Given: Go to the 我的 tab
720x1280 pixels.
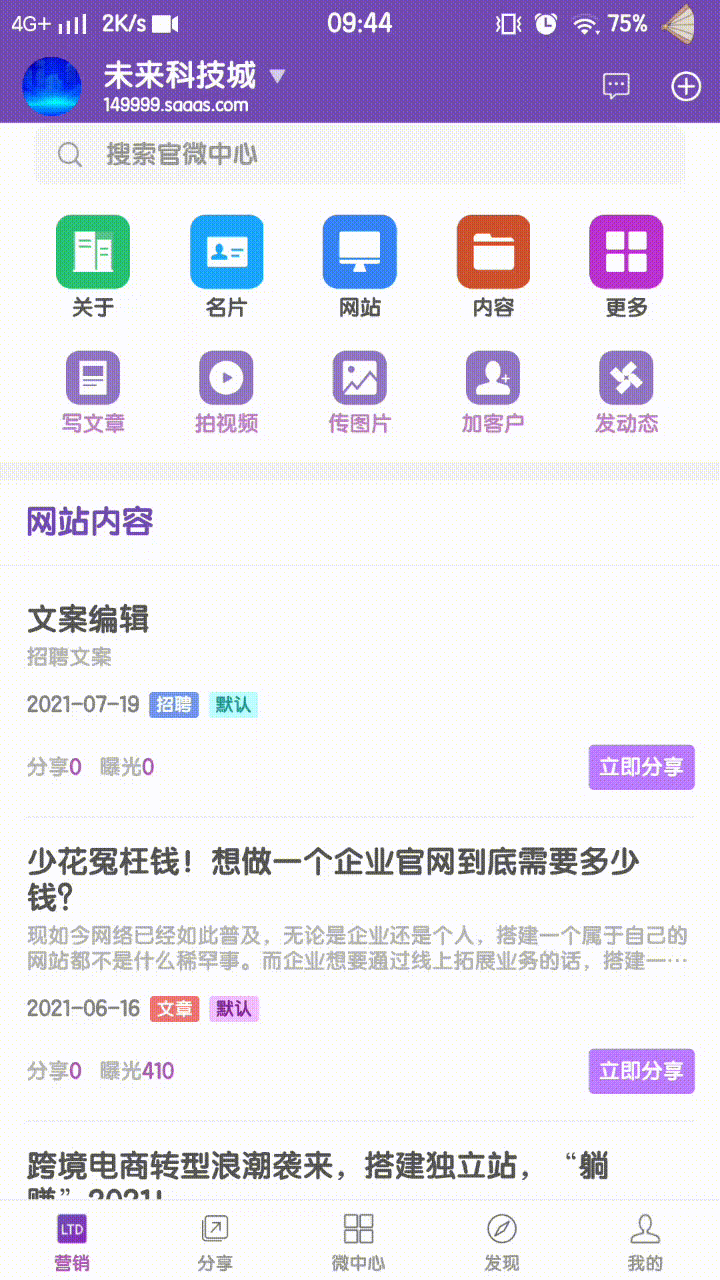Looking at the screenshot, I should pos(645,1241).
